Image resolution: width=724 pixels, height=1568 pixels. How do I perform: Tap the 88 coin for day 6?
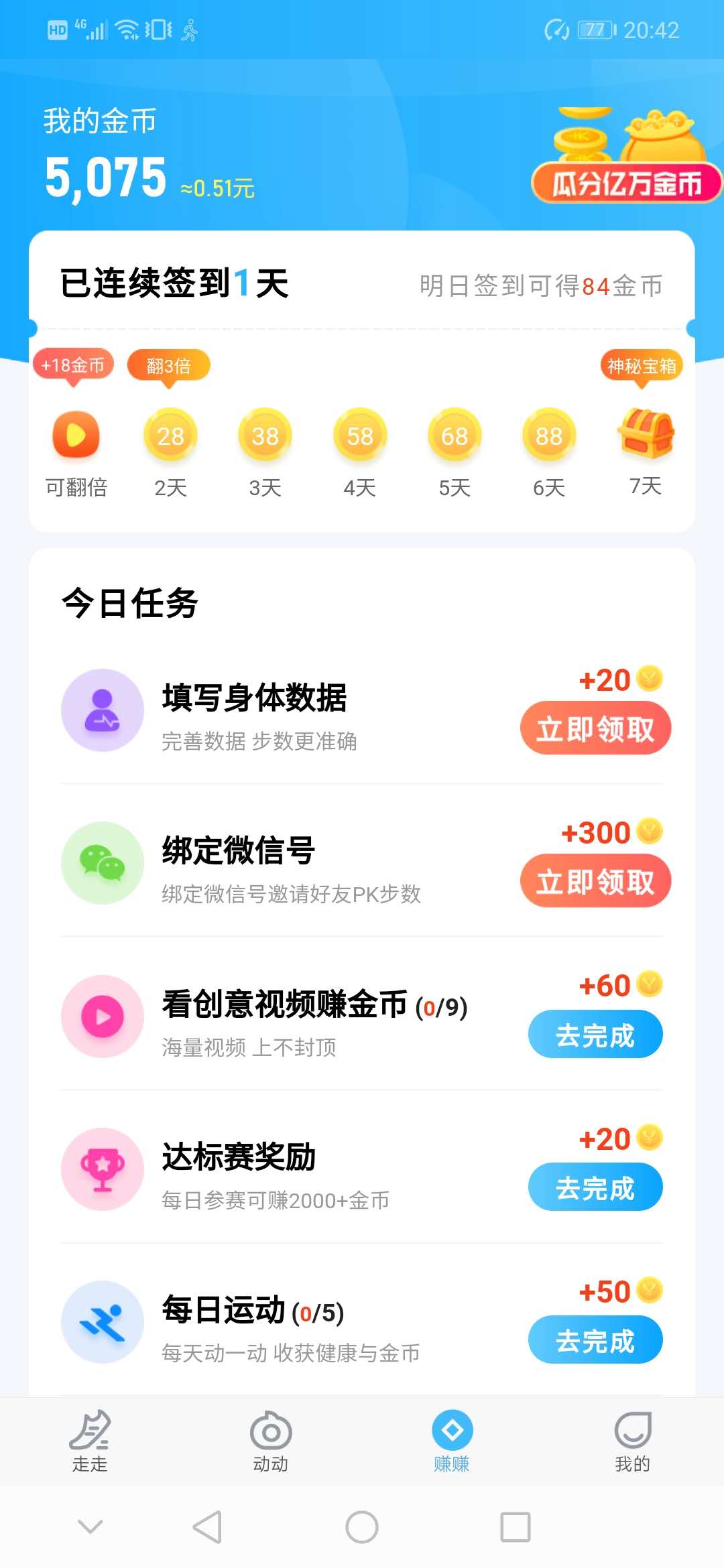point(548,436)
